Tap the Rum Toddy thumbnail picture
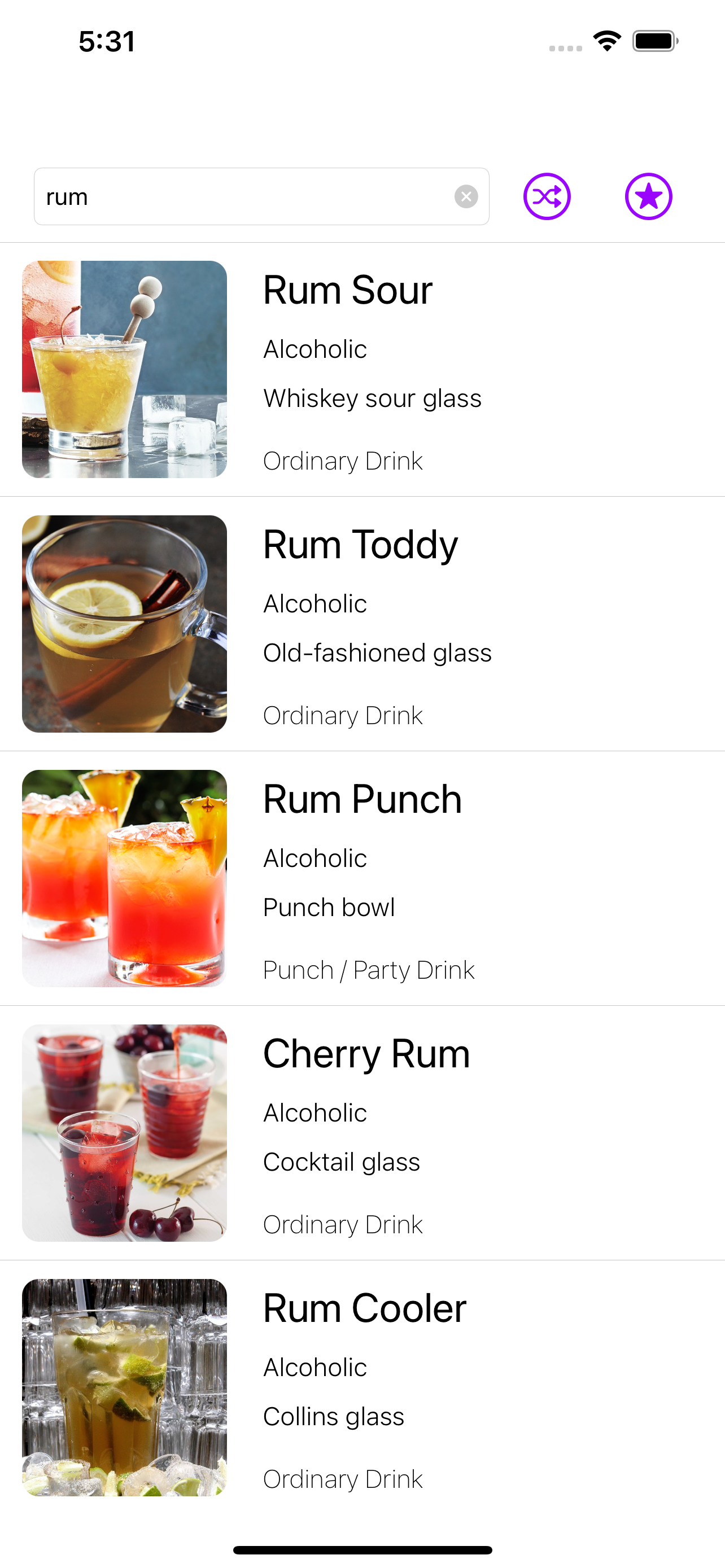 124,623
